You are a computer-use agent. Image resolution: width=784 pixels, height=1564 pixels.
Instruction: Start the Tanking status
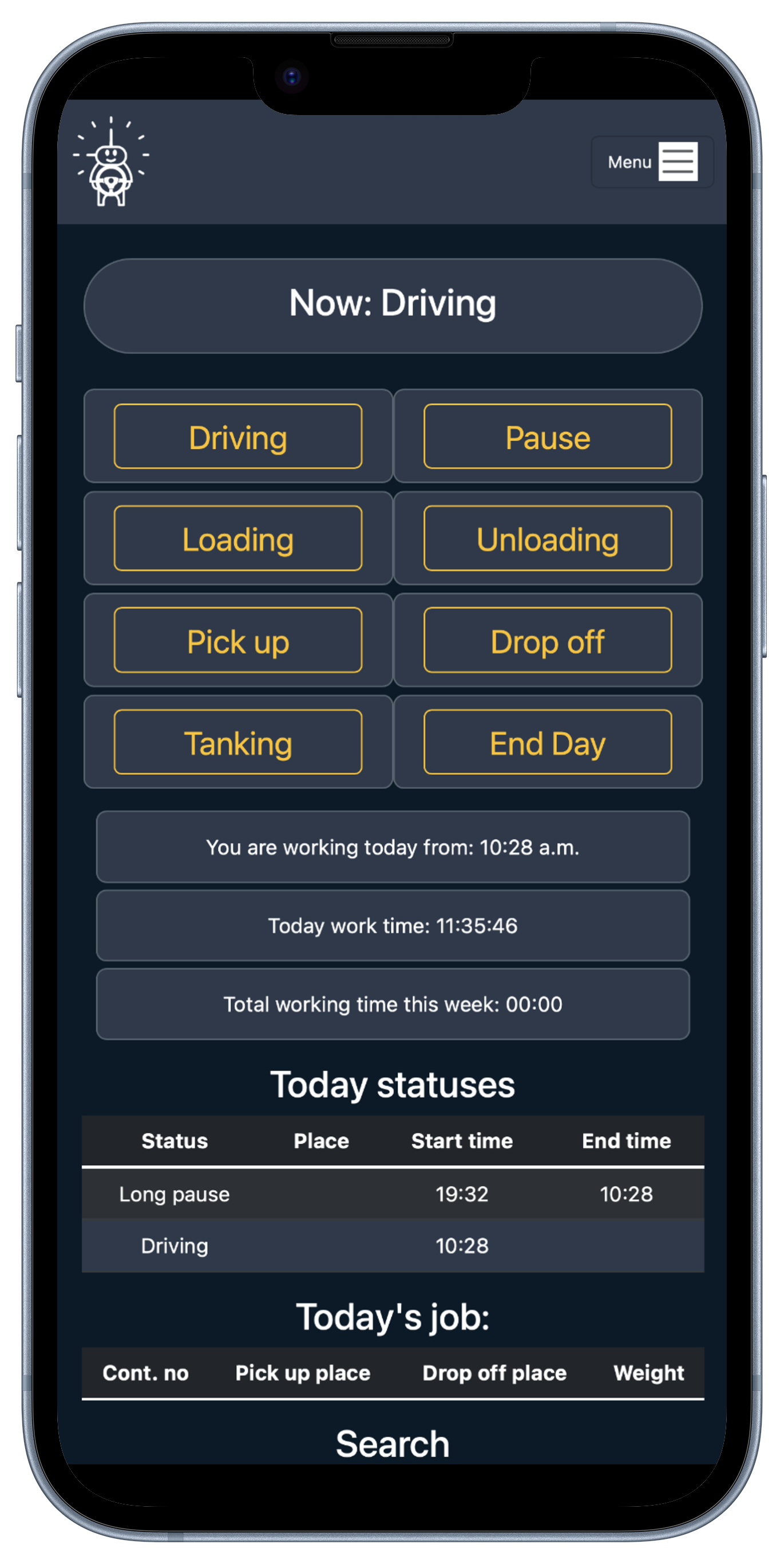[238, 742]
